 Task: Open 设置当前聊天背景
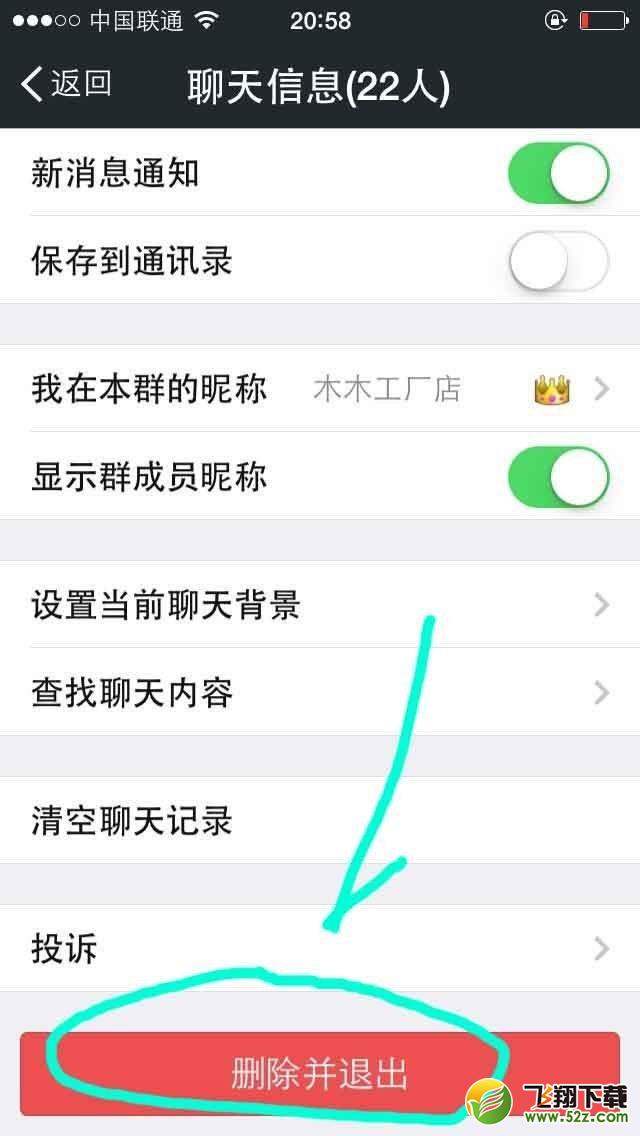tap(320, 604)
